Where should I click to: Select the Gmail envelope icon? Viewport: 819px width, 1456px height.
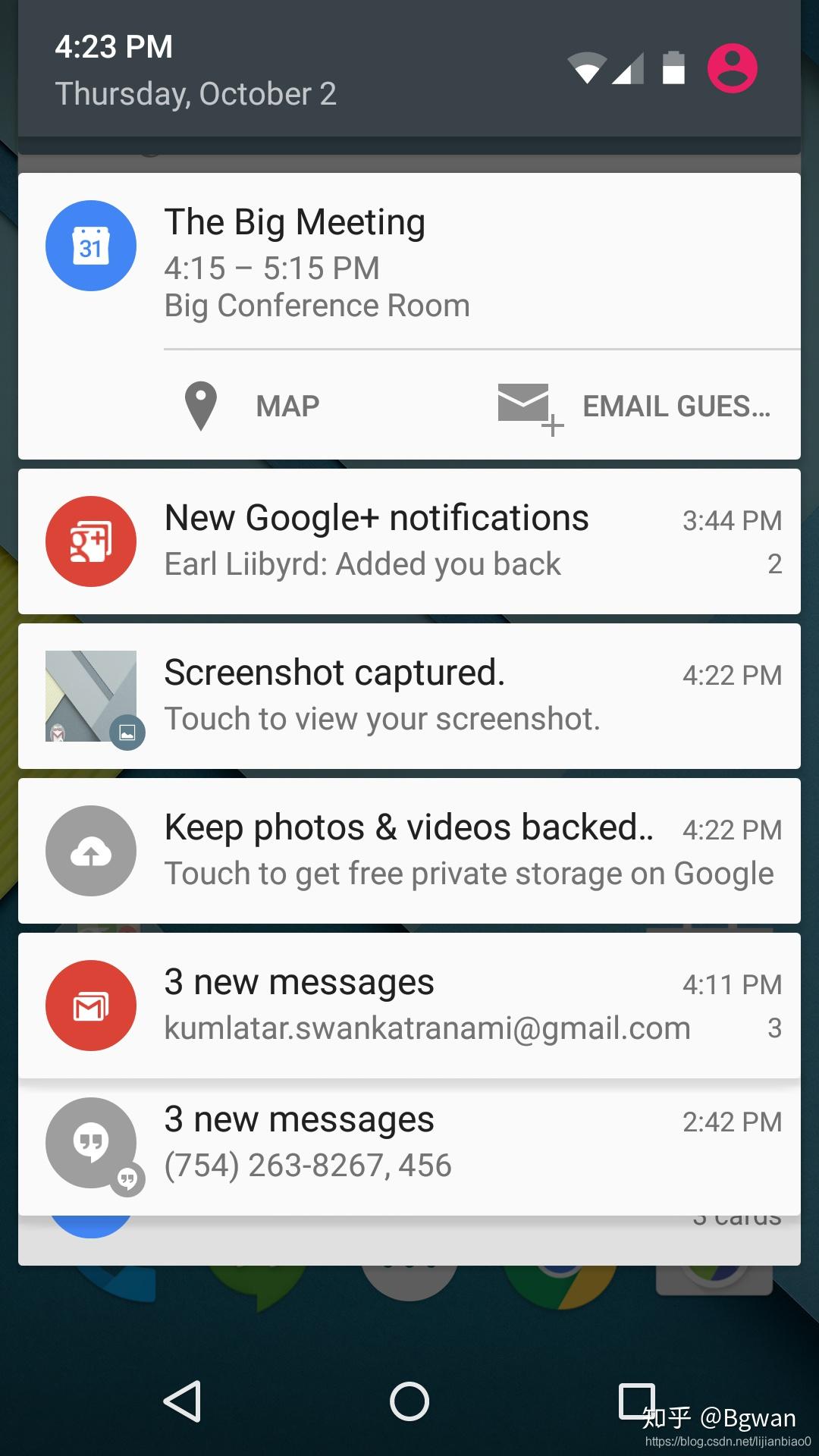coord(90,1005)
